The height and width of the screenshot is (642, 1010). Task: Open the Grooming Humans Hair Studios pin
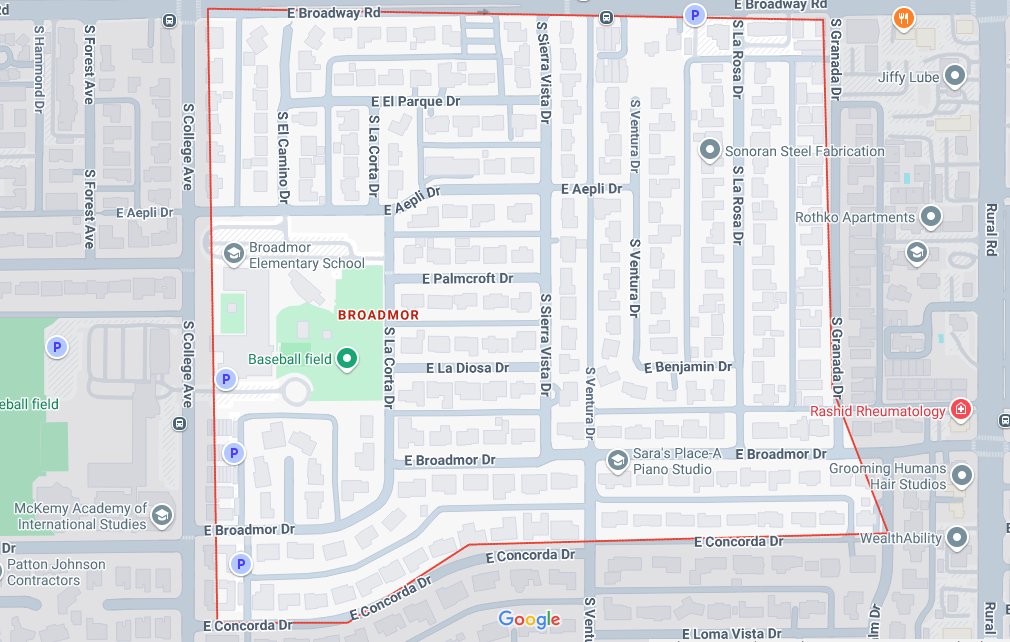coord(962,476)
